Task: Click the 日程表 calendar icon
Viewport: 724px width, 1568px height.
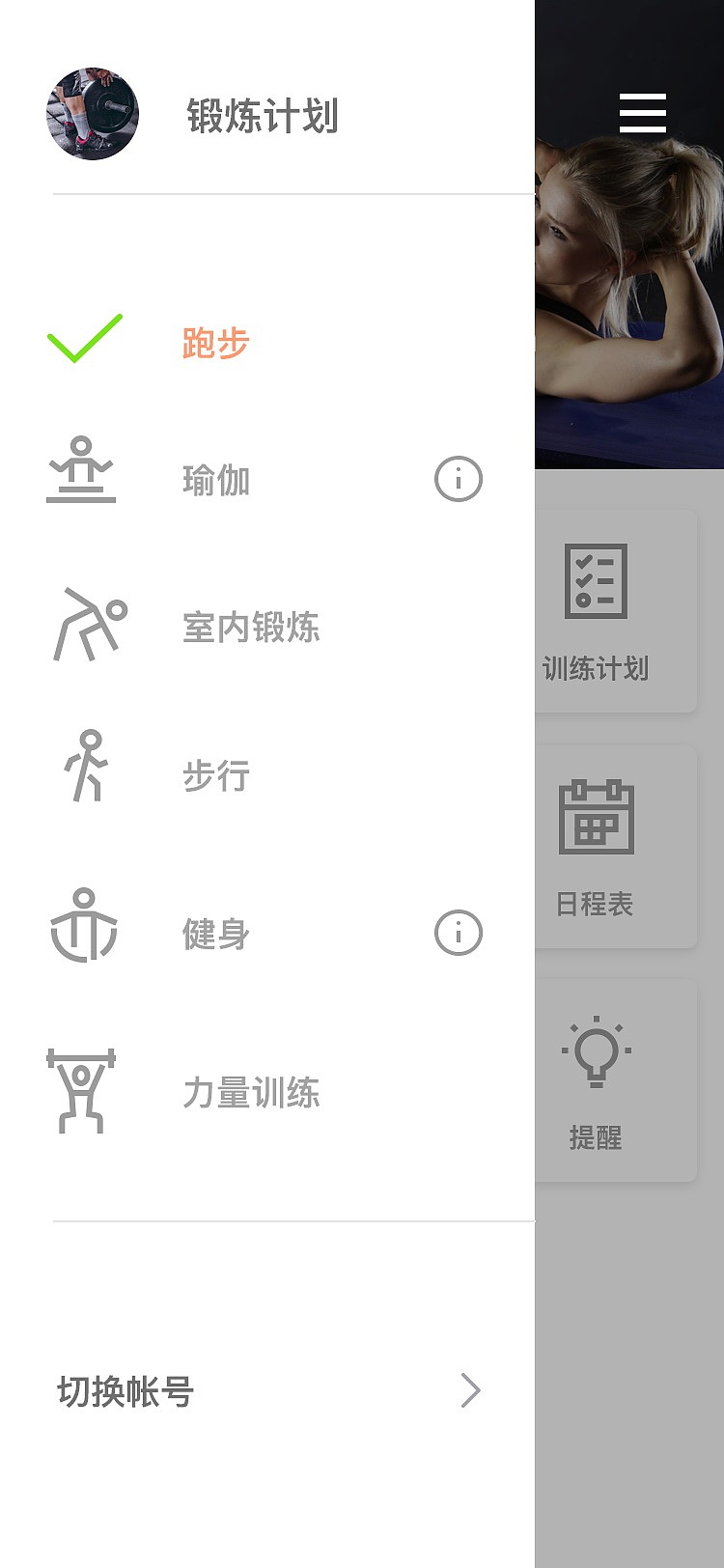Action: click(596, 817)
